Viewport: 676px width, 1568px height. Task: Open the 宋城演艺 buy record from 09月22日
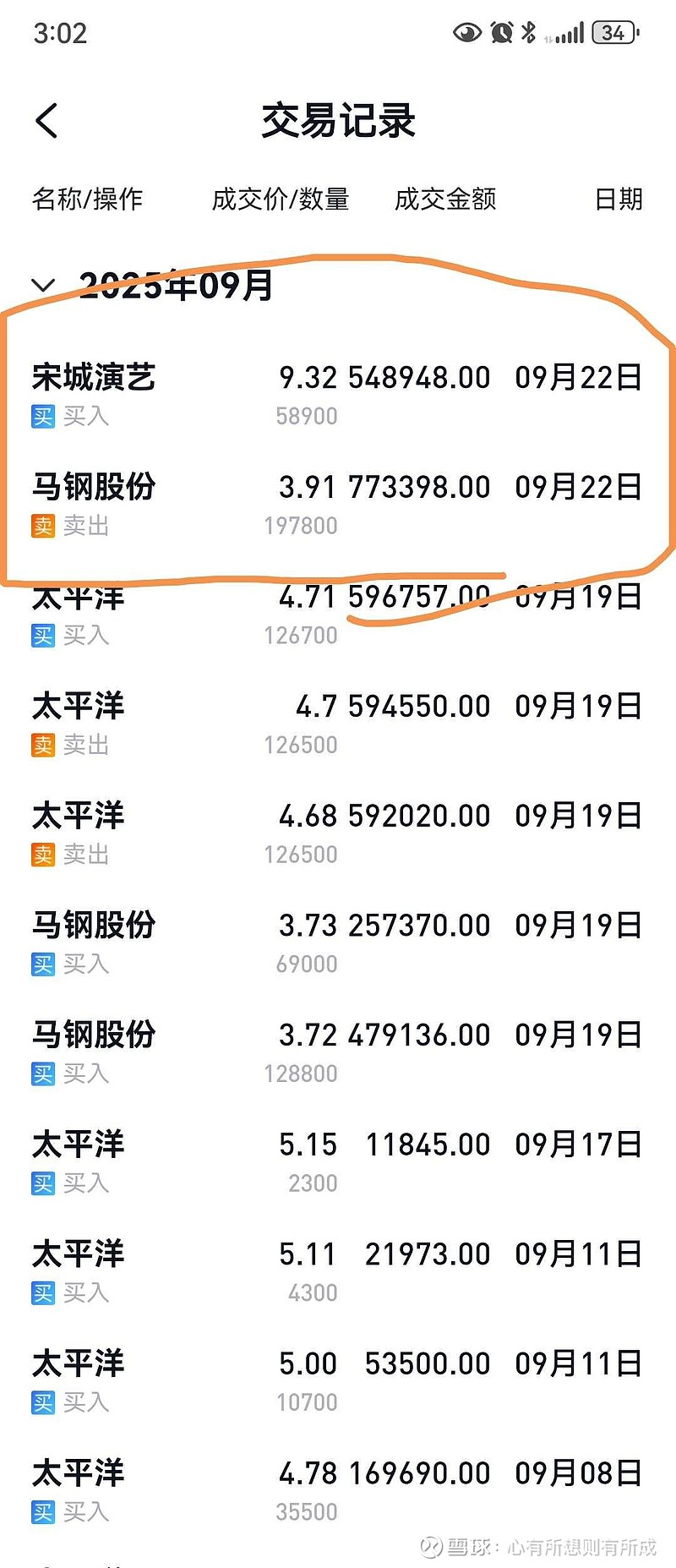[x=336, y=394]
